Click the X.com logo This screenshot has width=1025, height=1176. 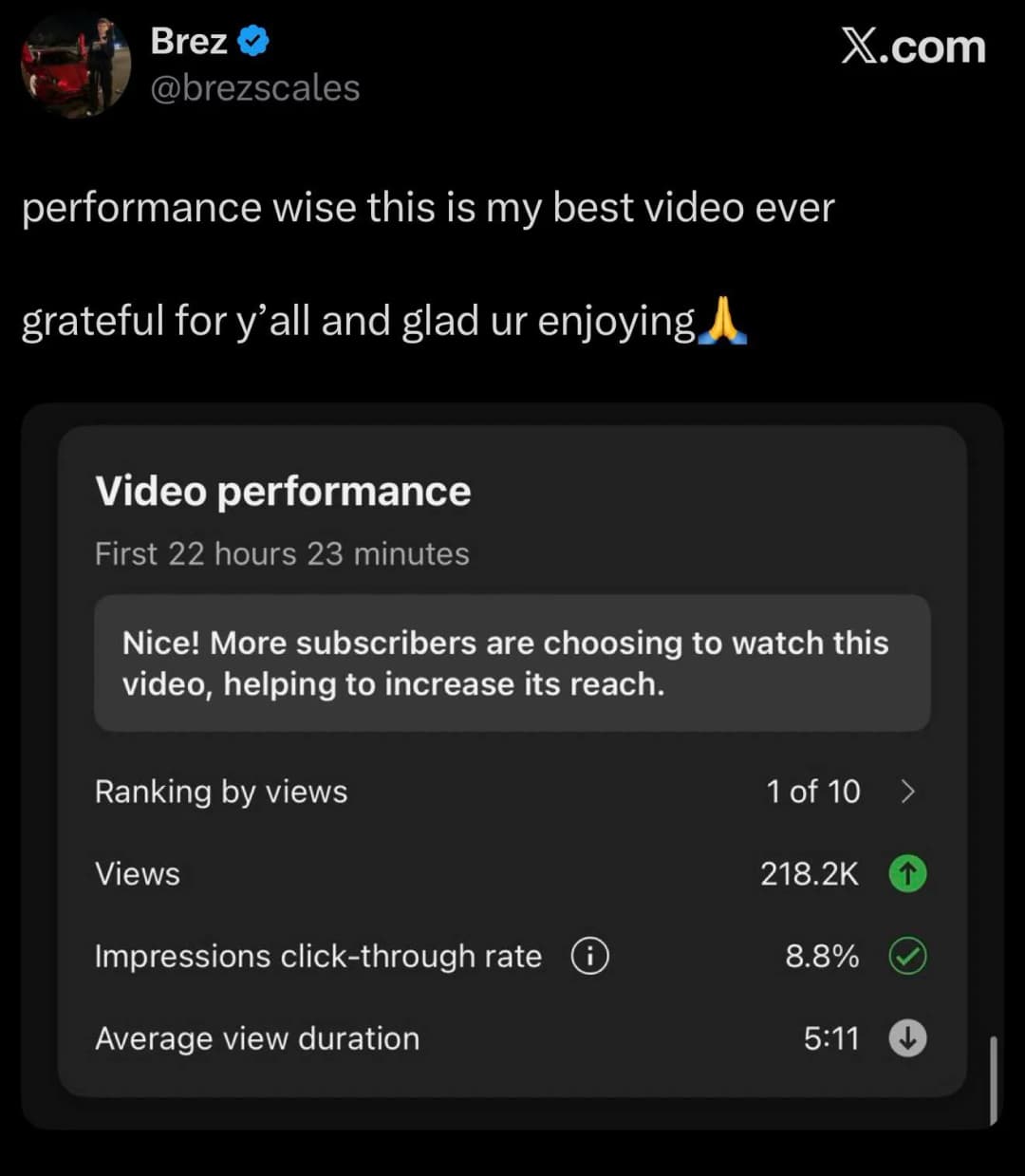coord(914,46)
